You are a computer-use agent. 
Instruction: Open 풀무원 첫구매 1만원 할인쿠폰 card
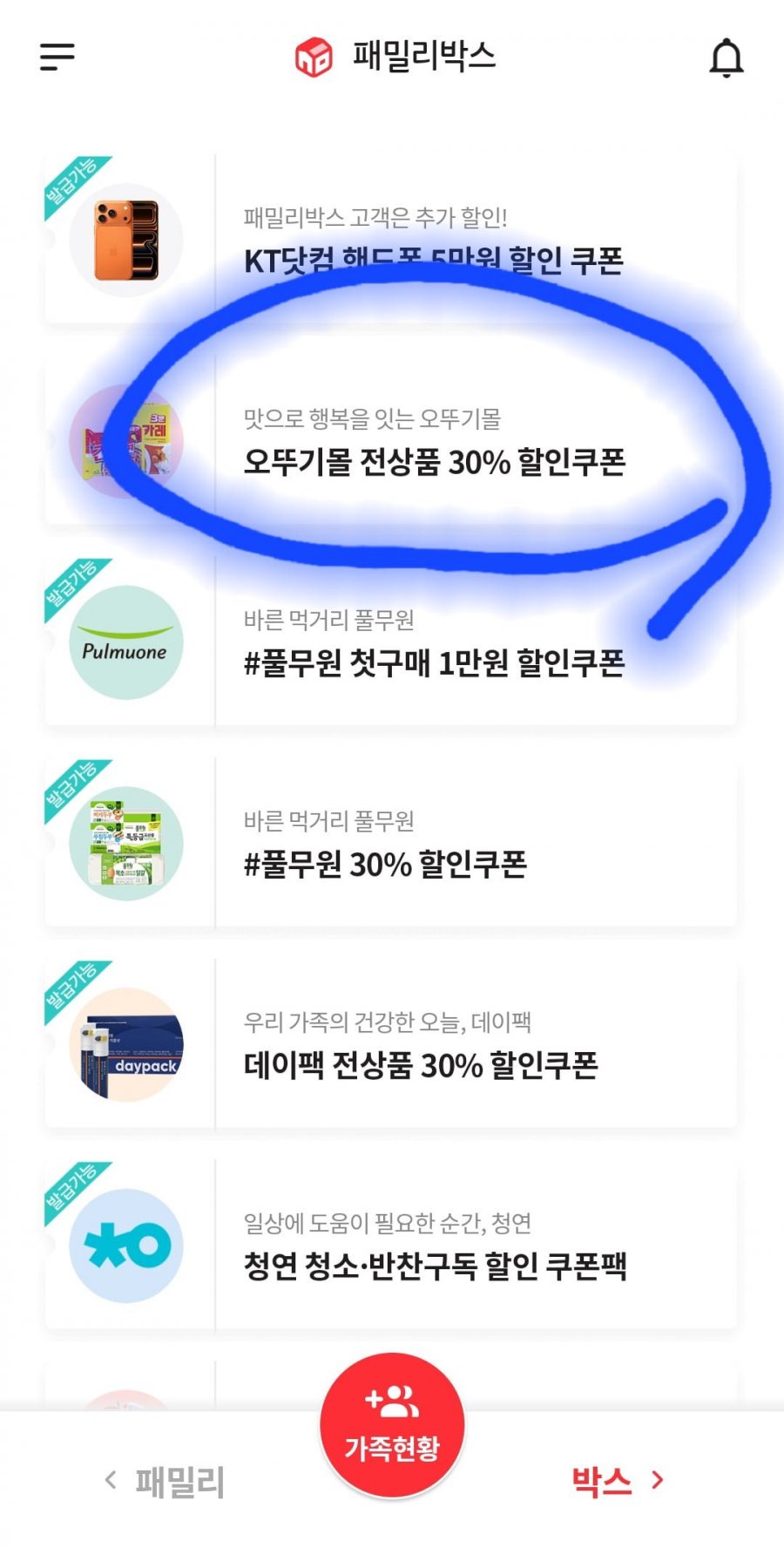434,643
